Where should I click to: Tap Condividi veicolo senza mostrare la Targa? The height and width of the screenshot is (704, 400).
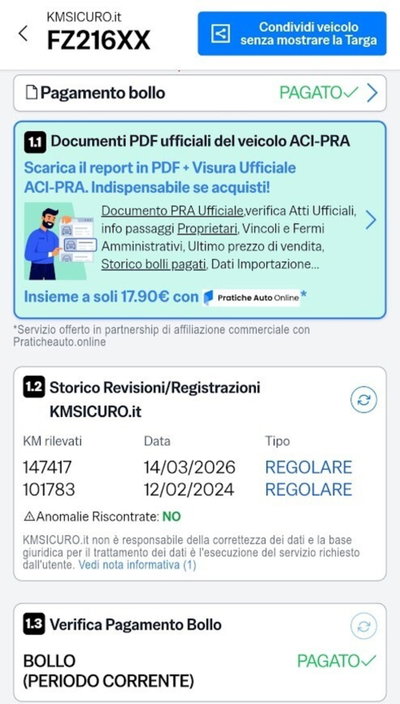pos(292,34)
